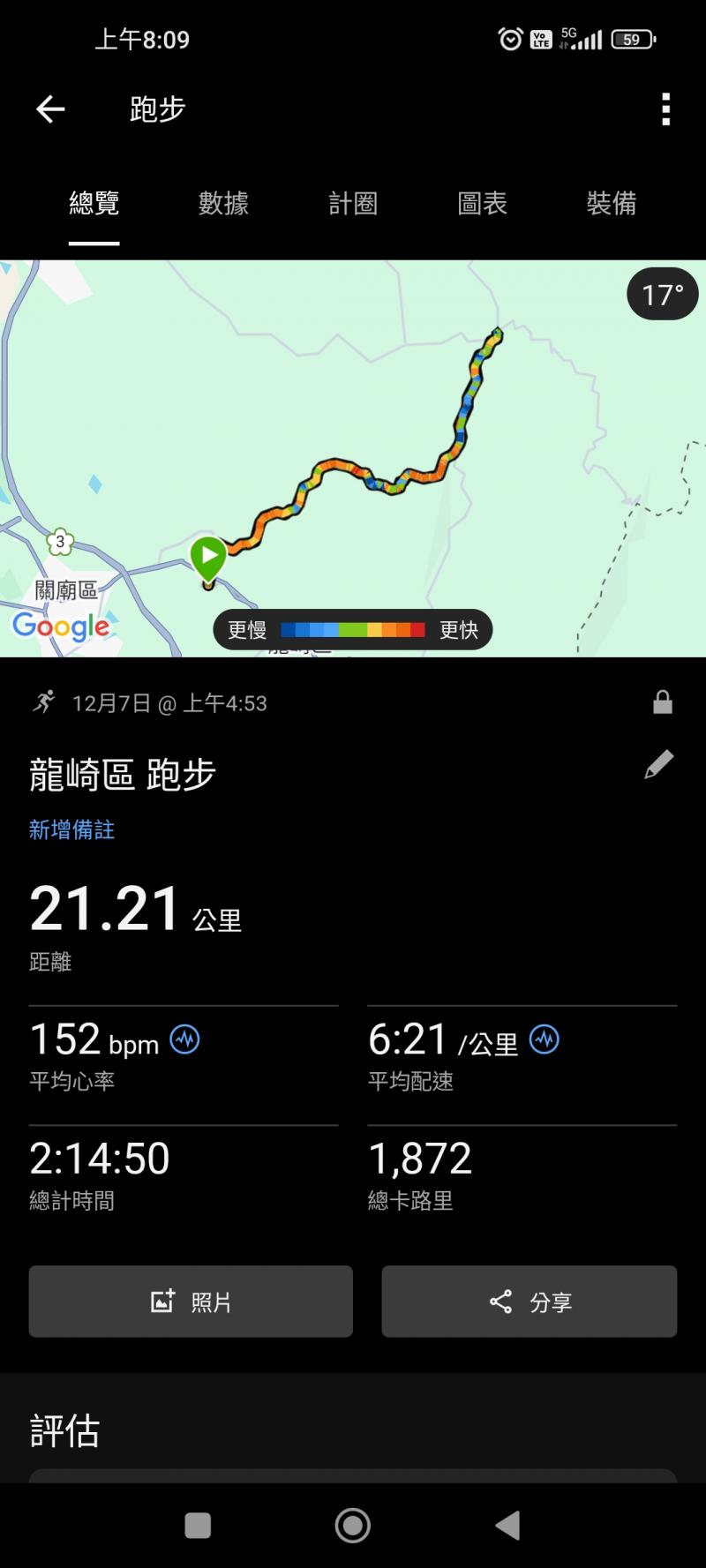This screenshot has width=706, height=1568.
Task: Go back using the top arrow
Action: click(50, 109)
